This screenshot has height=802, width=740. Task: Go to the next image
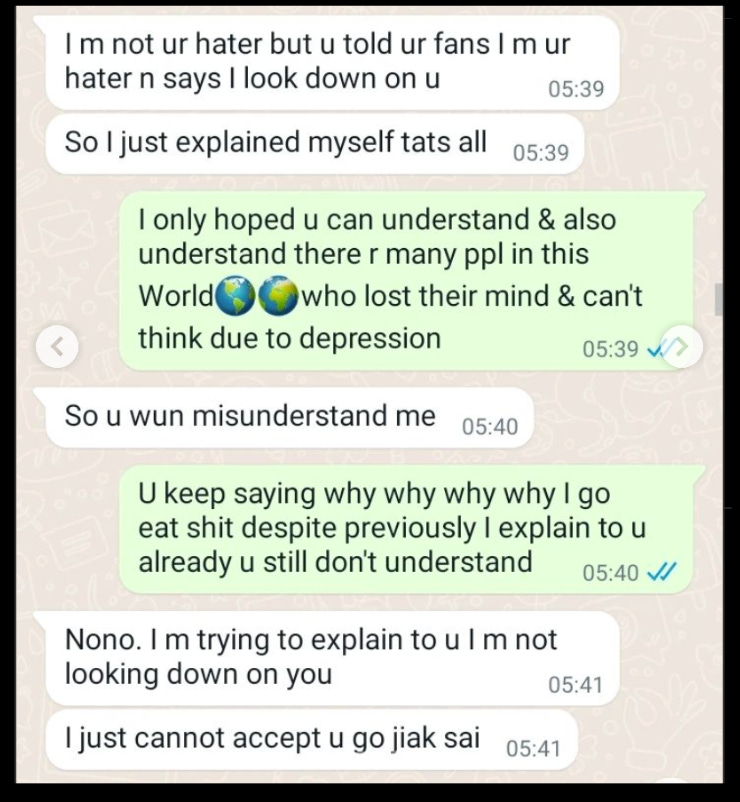click(x=683, y=347)
